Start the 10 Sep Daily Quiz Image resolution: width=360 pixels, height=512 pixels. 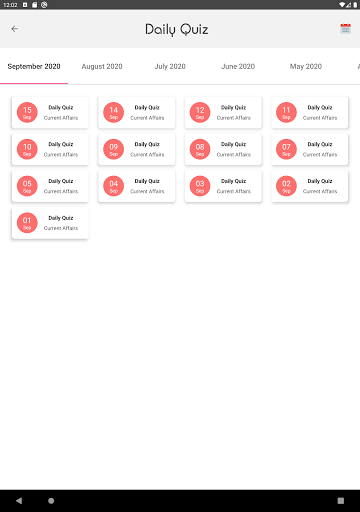[50, 149]
